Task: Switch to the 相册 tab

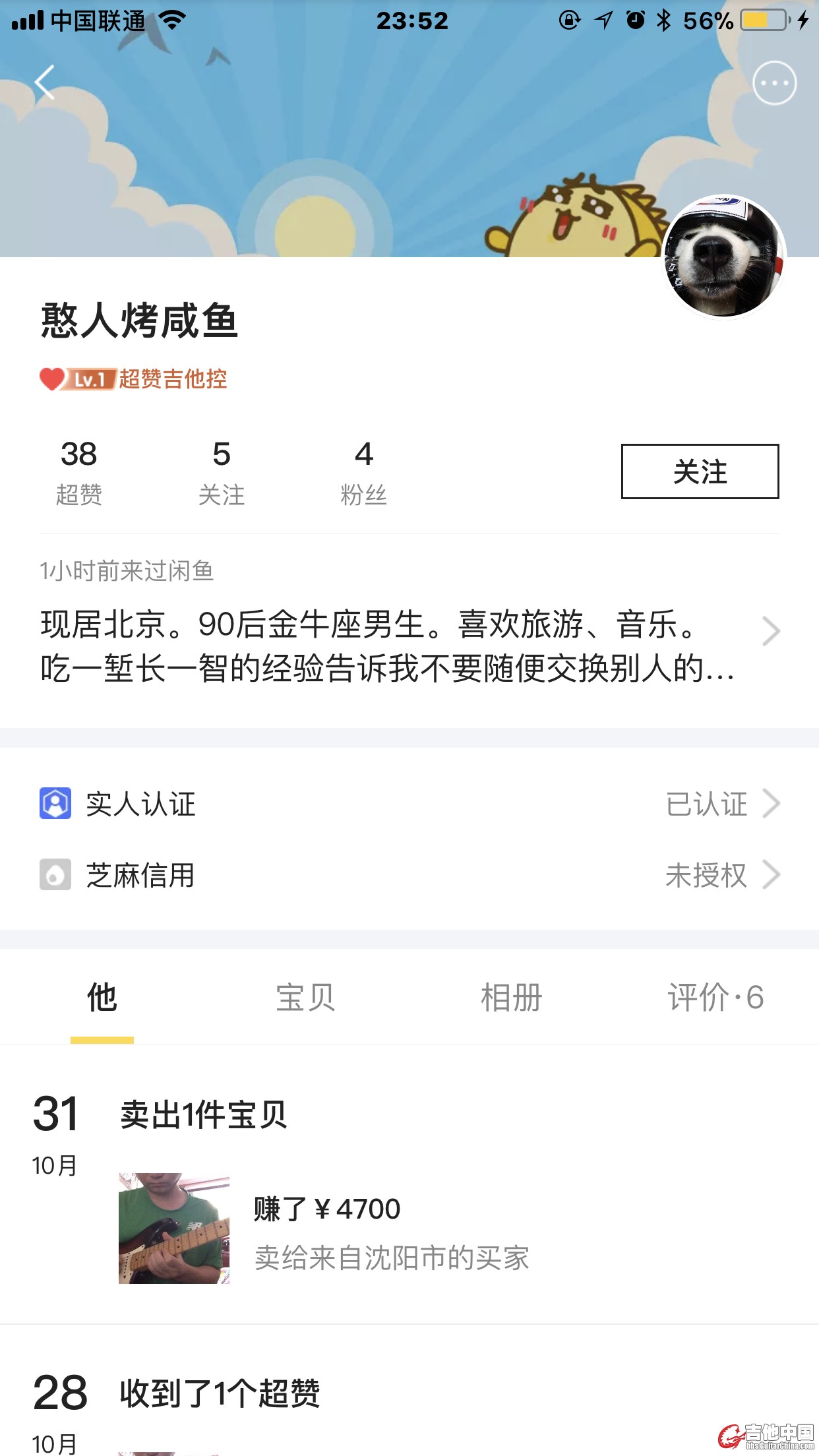Action: [x=511, y=997]
